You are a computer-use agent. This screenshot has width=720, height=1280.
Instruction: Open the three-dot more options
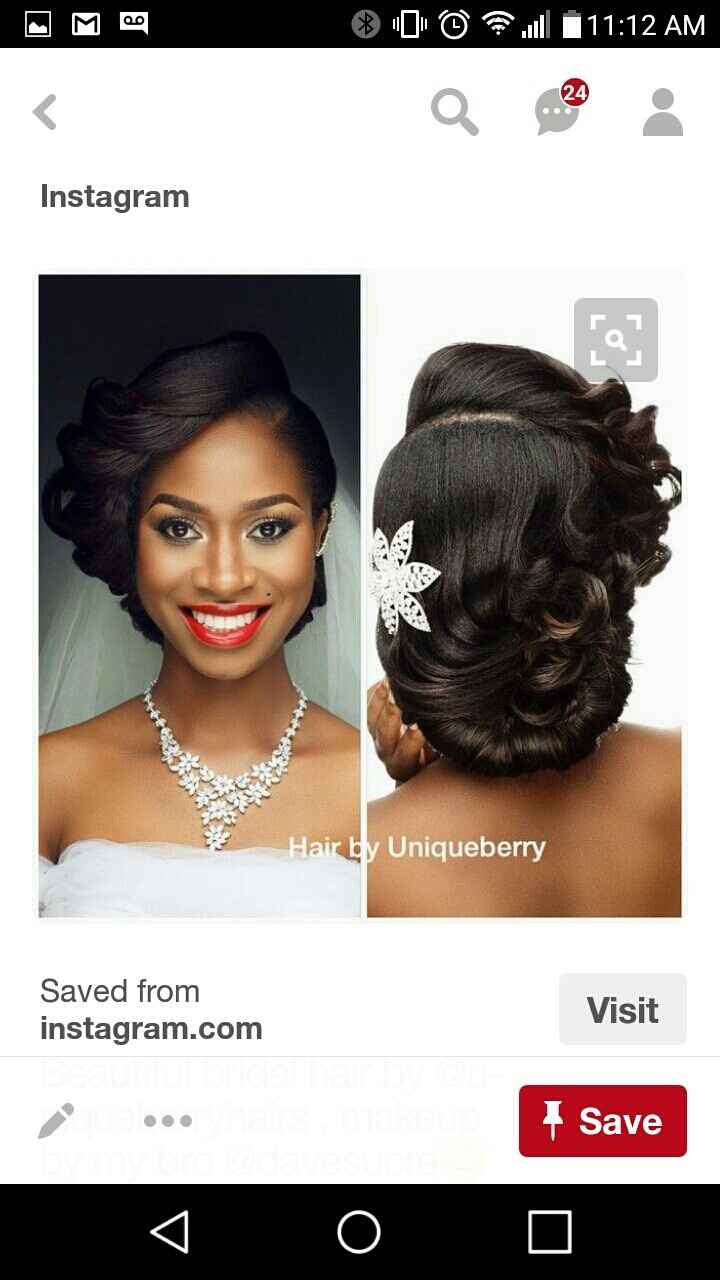[x=168, y=1121]
